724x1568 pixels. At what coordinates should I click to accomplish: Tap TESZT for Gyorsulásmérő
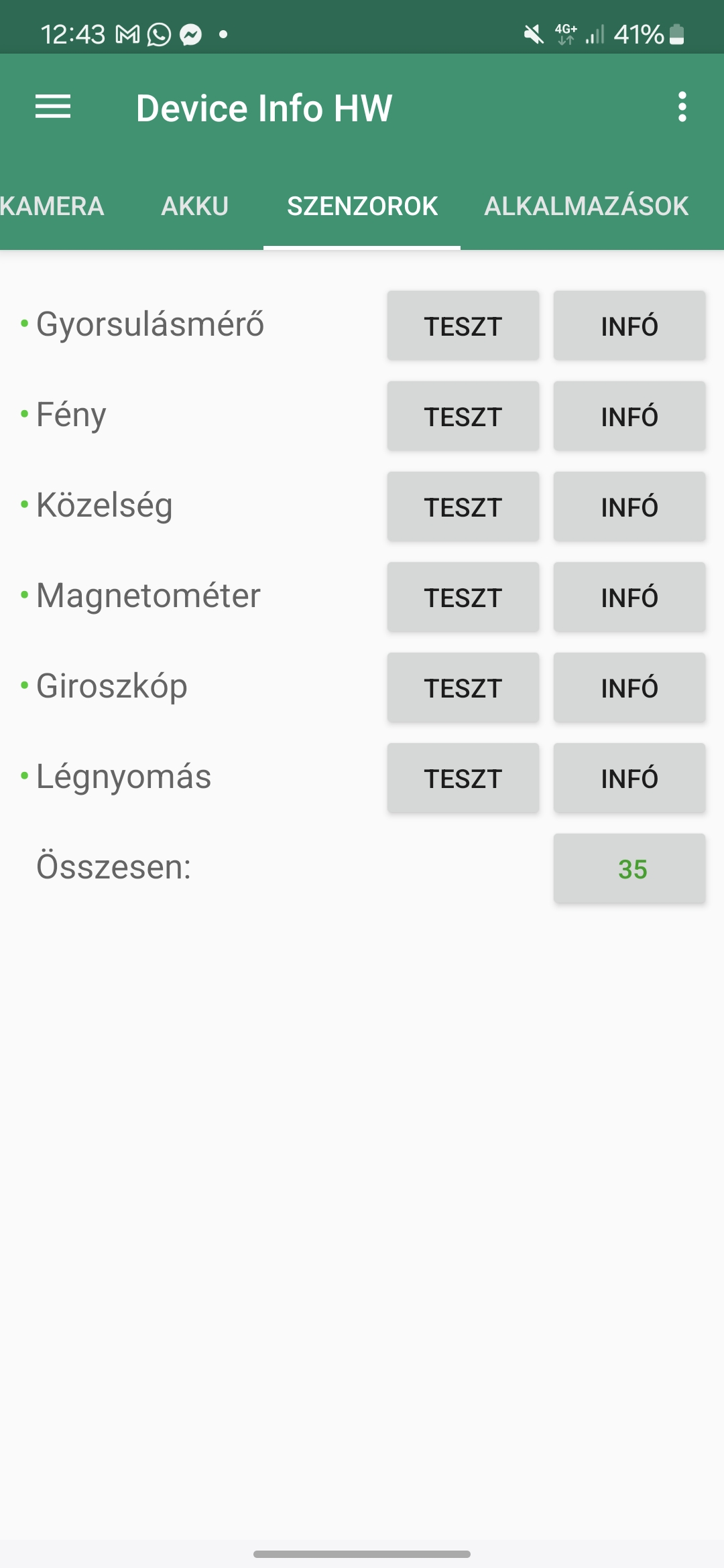tap(463, 326)
